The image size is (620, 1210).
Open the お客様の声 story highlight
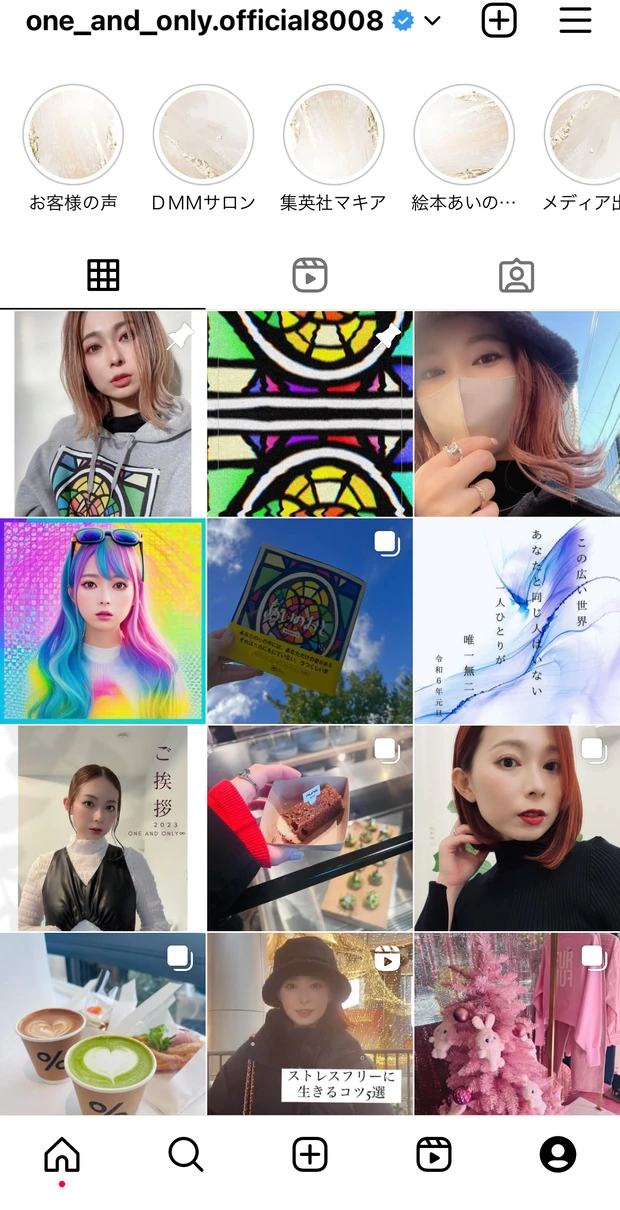pos(73,135)
